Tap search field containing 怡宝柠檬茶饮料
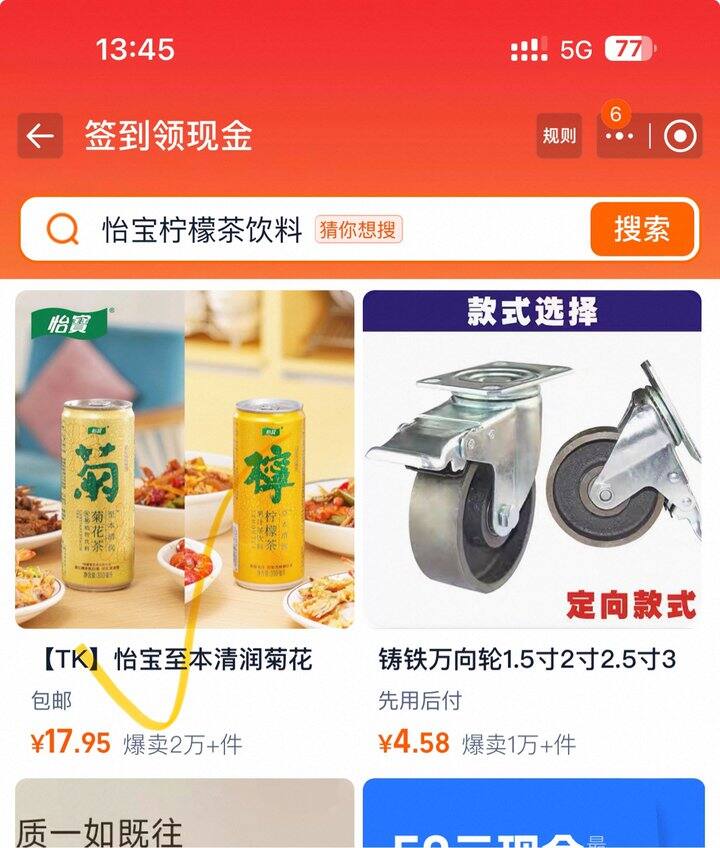Image resolution: width=720 pixels, height=848 pixels. click(200, 228)
